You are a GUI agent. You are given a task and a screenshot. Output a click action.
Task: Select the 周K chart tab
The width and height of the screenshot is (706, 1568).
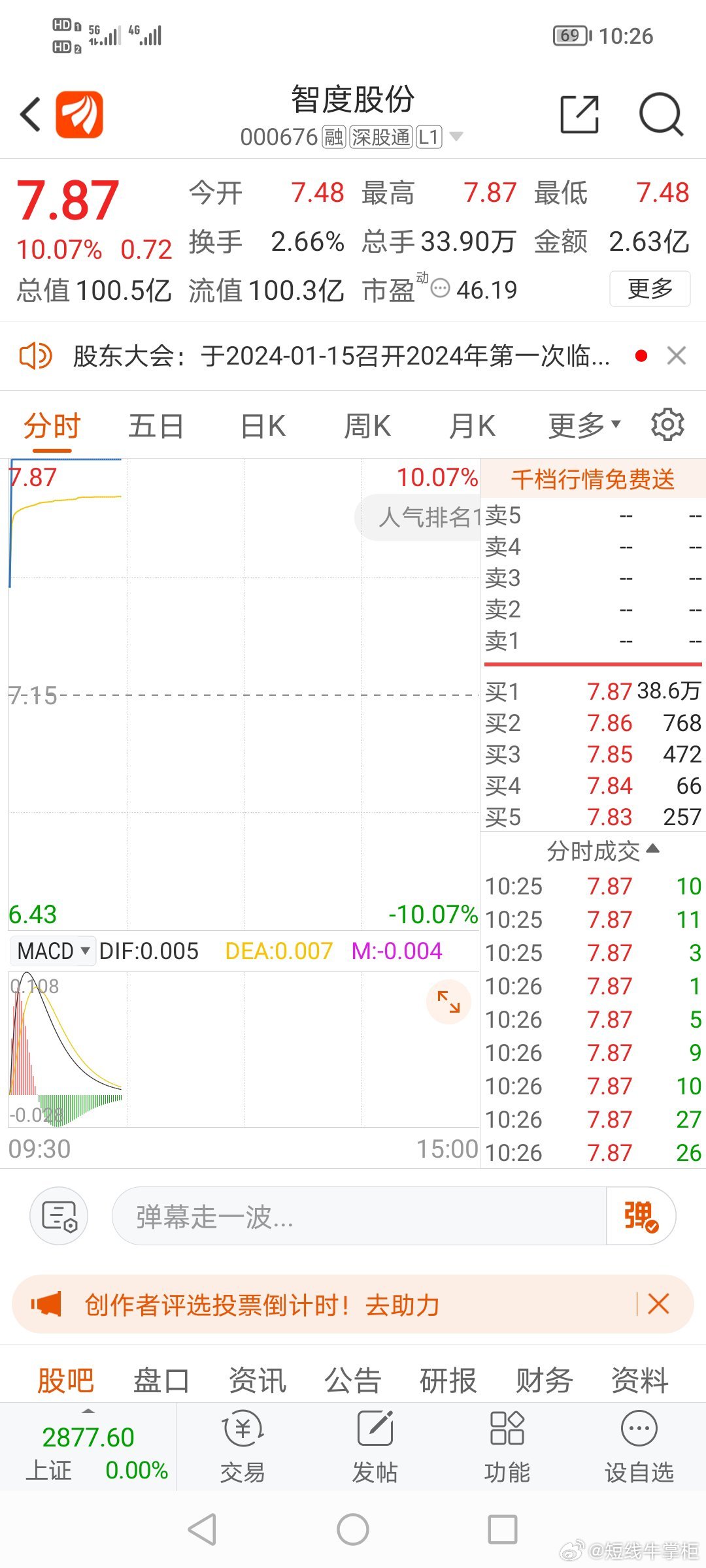pyautogui.click(x=367, y=427)
